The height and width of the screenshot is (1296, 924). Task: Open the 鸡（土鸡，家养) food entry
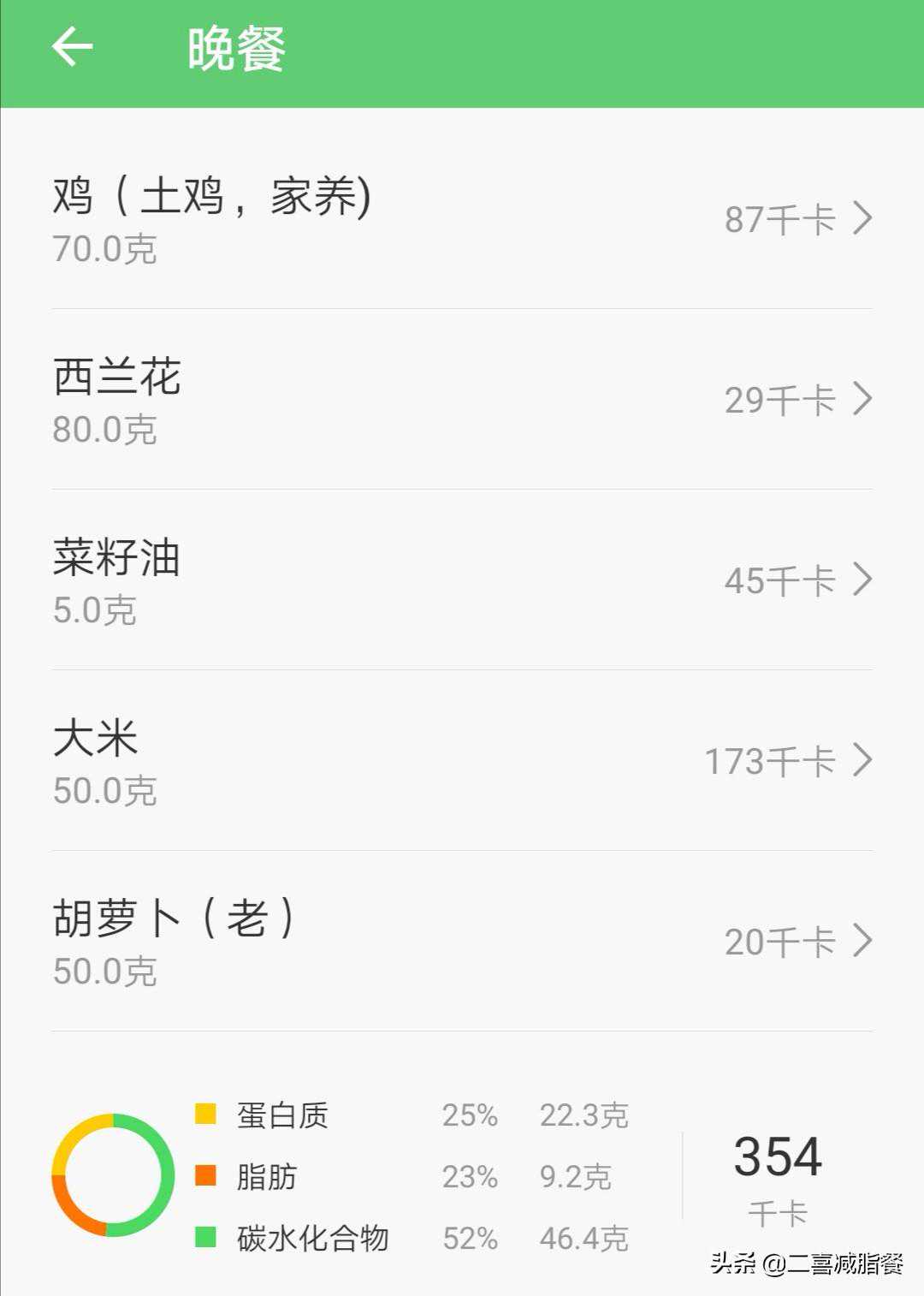tap(462, 218)
